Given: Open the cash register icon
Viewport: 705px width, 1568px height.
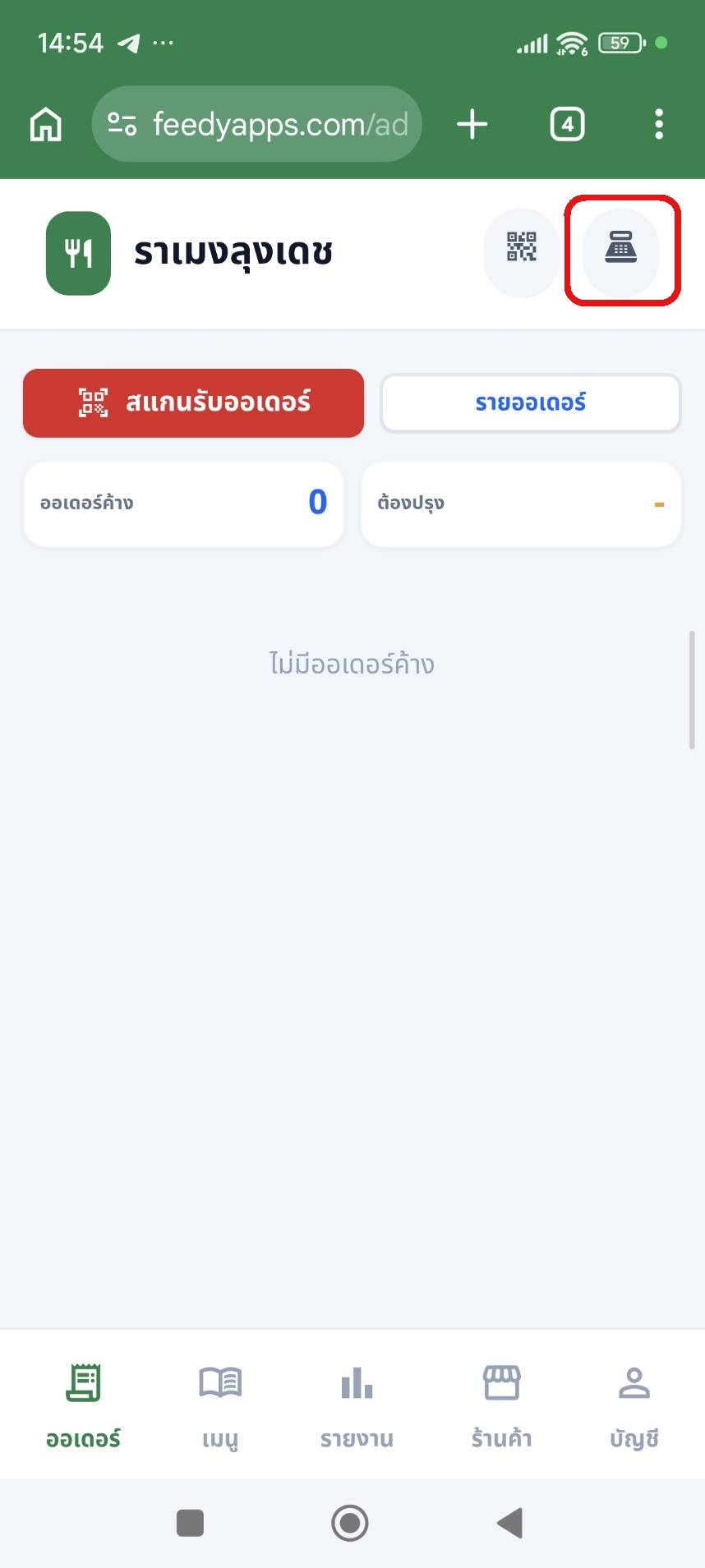Looking at the screenshot, I should tap(620, 250).
